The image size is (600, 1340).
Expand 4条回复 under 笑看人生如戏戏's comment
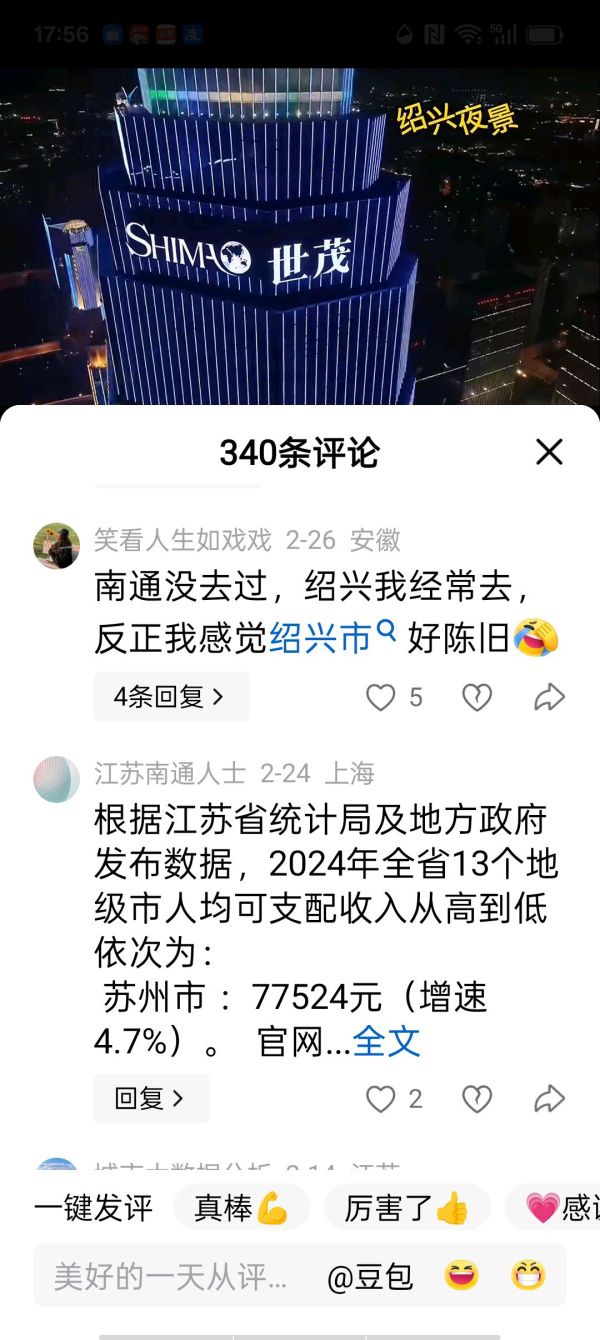(x=170, y=697)
